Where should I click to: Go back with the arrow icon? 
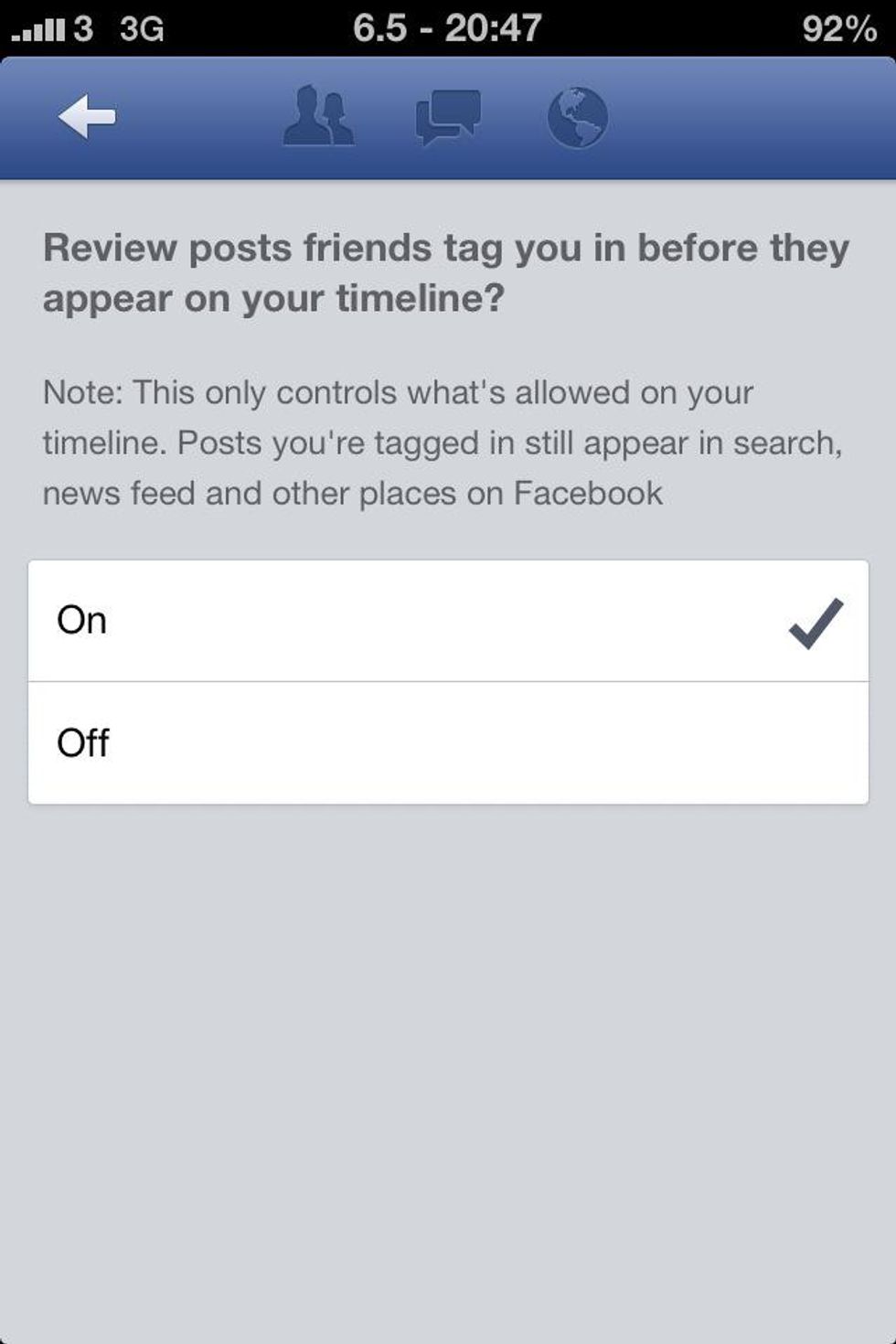(87, 117)
